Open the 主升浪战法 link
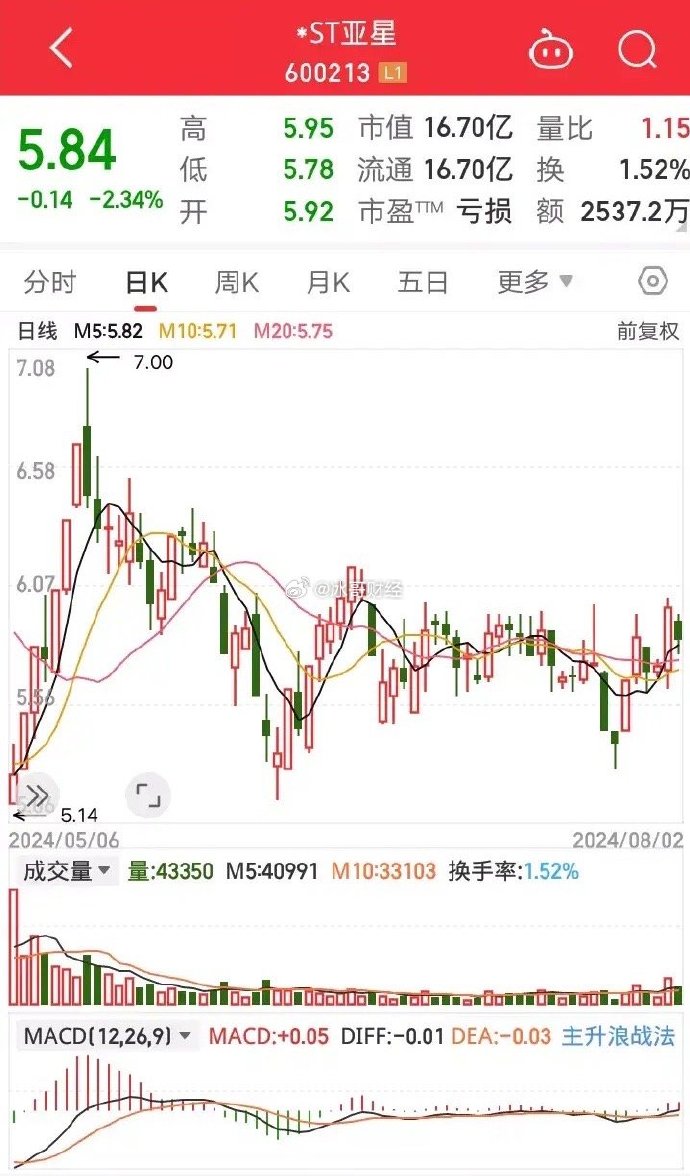 click(618, 1036)
